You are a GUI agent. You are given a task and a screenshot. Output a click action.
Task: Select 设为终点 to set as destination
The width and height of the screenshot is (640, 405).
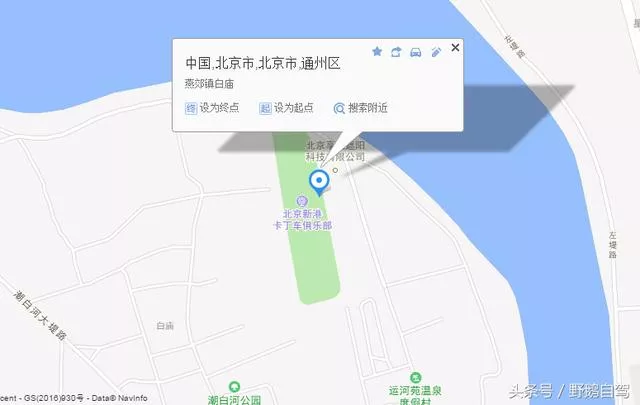(212, 108)
